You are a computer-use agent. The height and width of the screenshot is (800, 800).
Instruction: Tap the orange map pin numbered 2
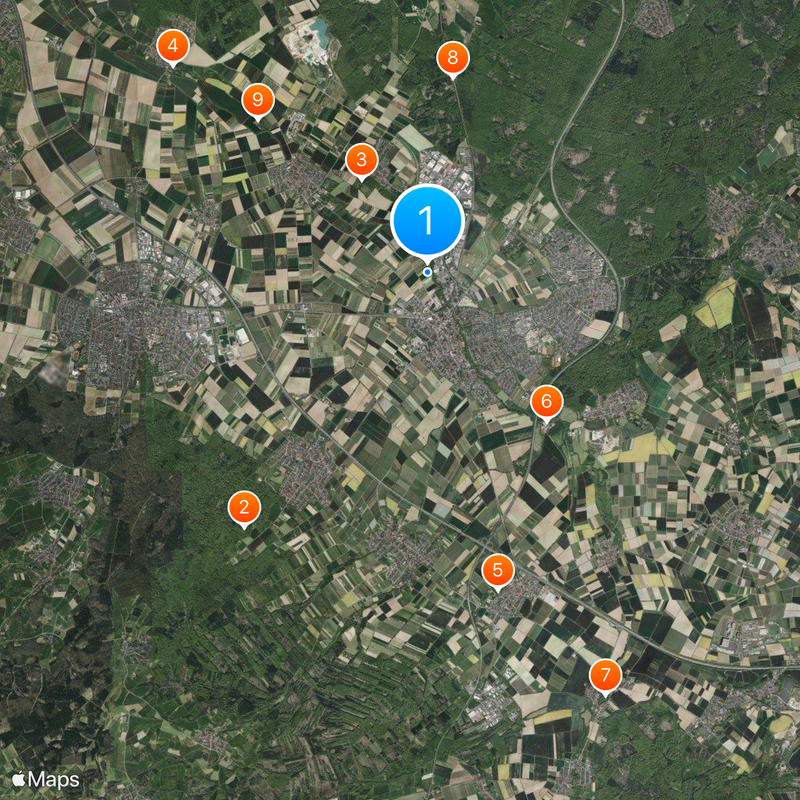(243, 507)
